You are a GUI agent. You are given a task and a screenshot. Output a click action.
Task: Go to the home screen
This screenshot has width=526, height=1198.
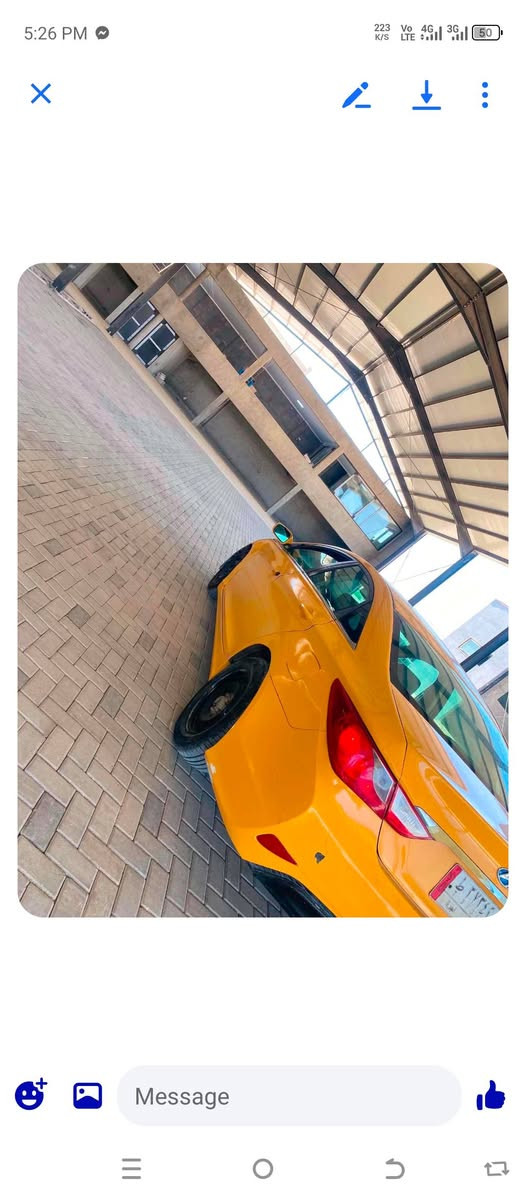[263, 1168]
